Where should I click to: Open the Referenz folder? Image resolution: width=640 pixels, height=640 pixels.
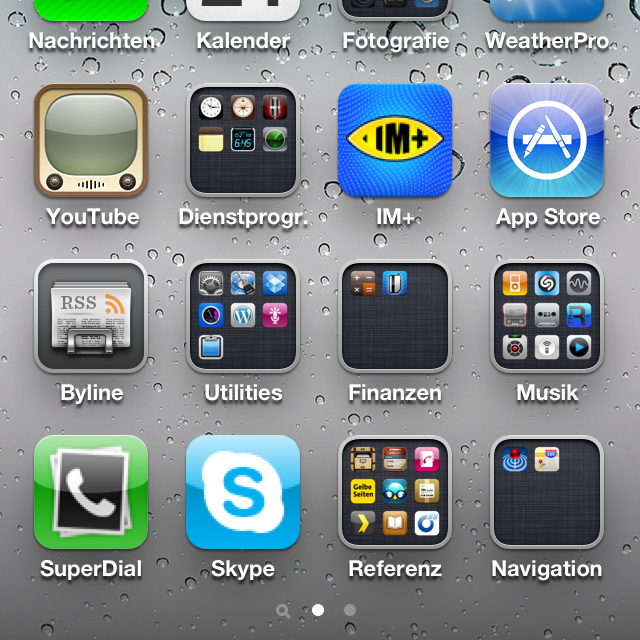coord(395,492)
